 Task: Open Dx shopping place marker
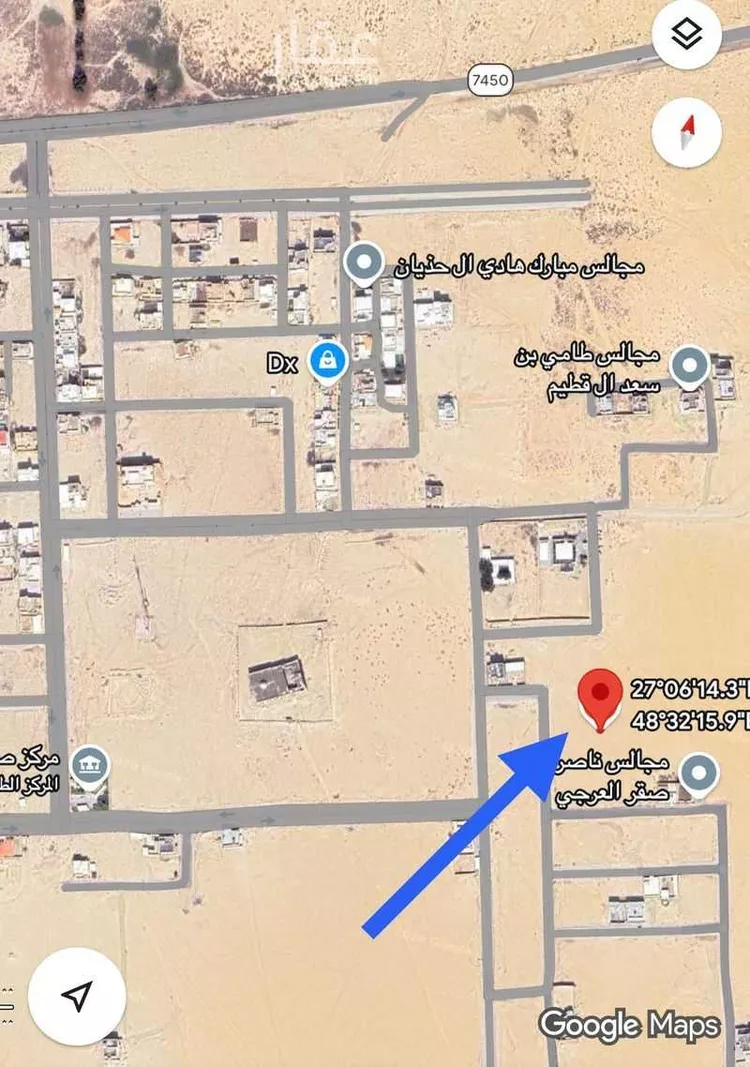tap(326, 362)
